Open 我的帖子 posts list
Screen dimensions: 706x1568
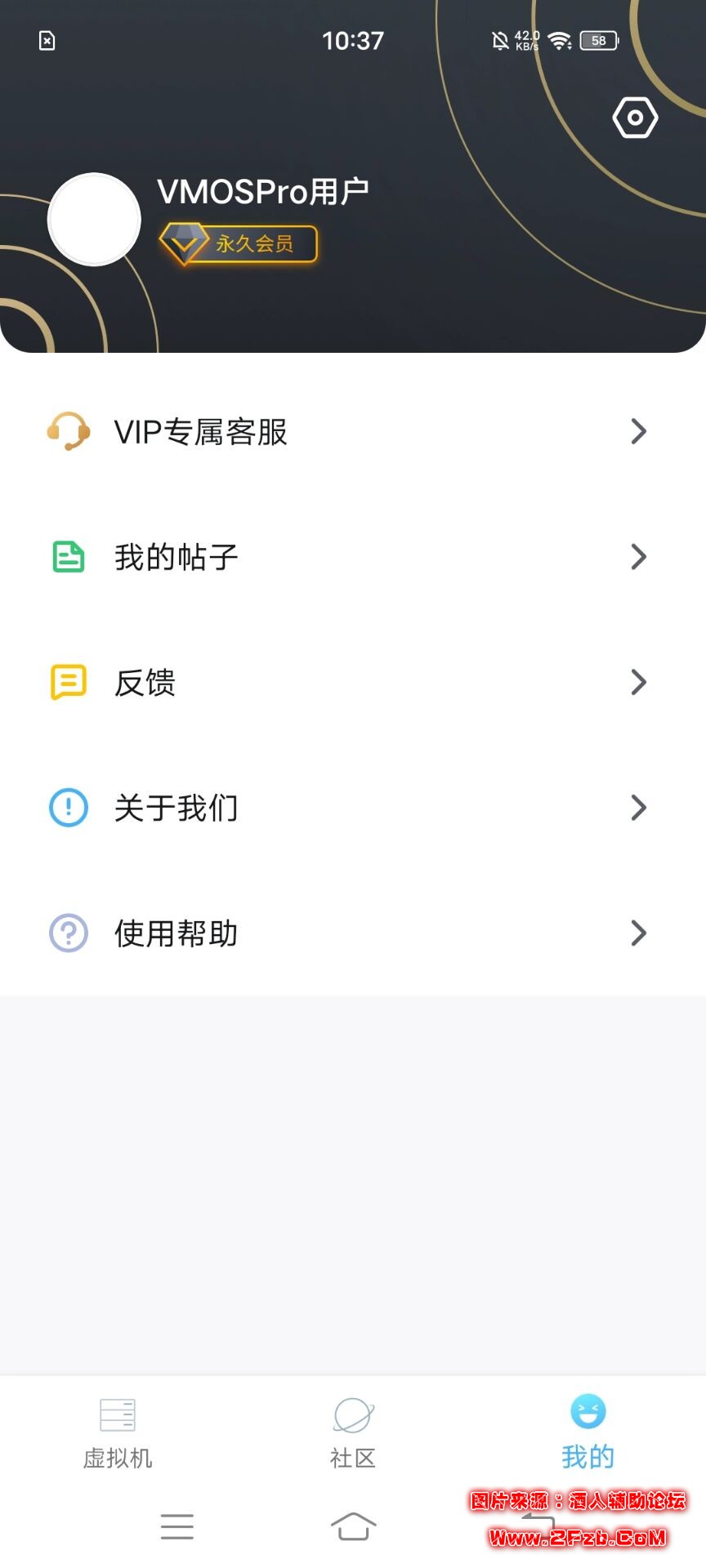[351, 557]
